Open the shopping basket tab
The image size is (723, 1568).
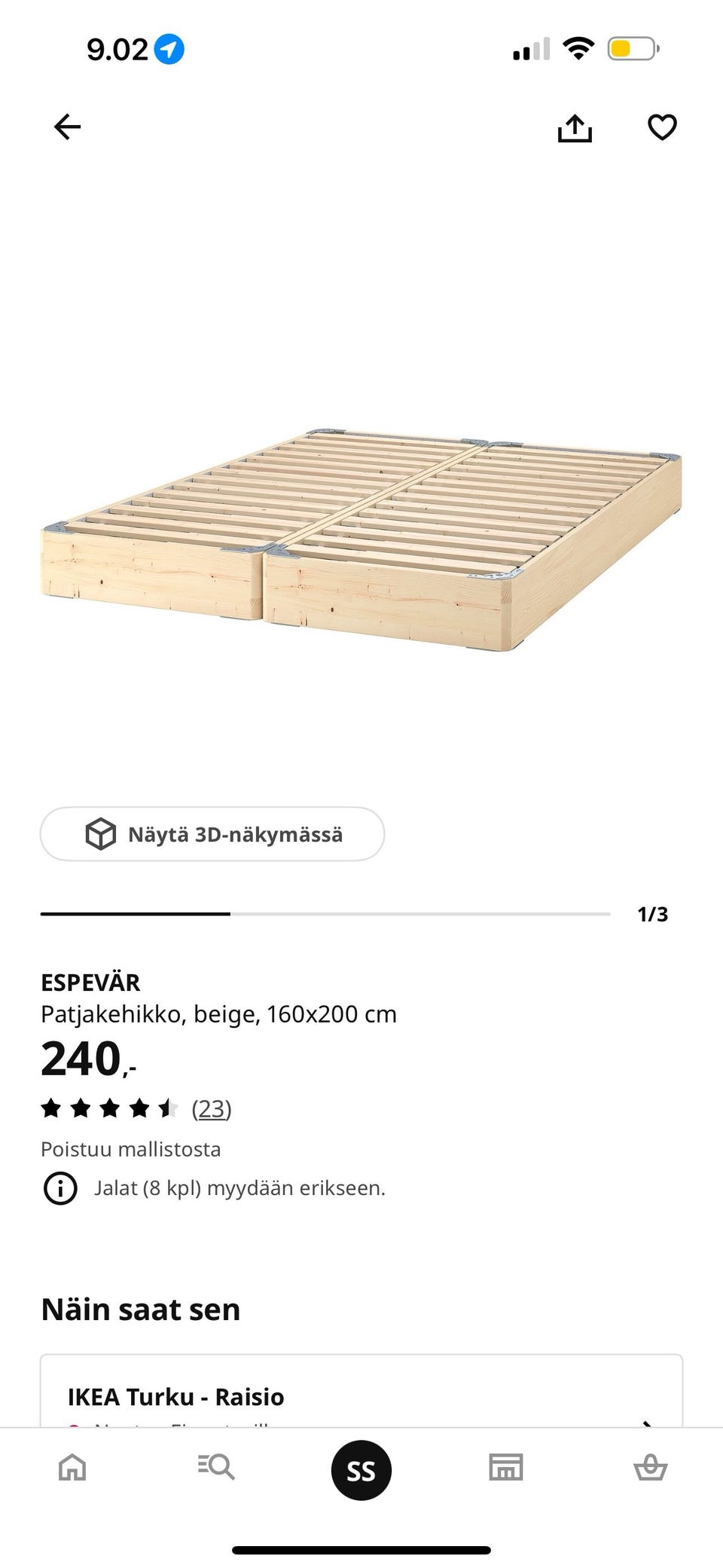coord(651,1468)
